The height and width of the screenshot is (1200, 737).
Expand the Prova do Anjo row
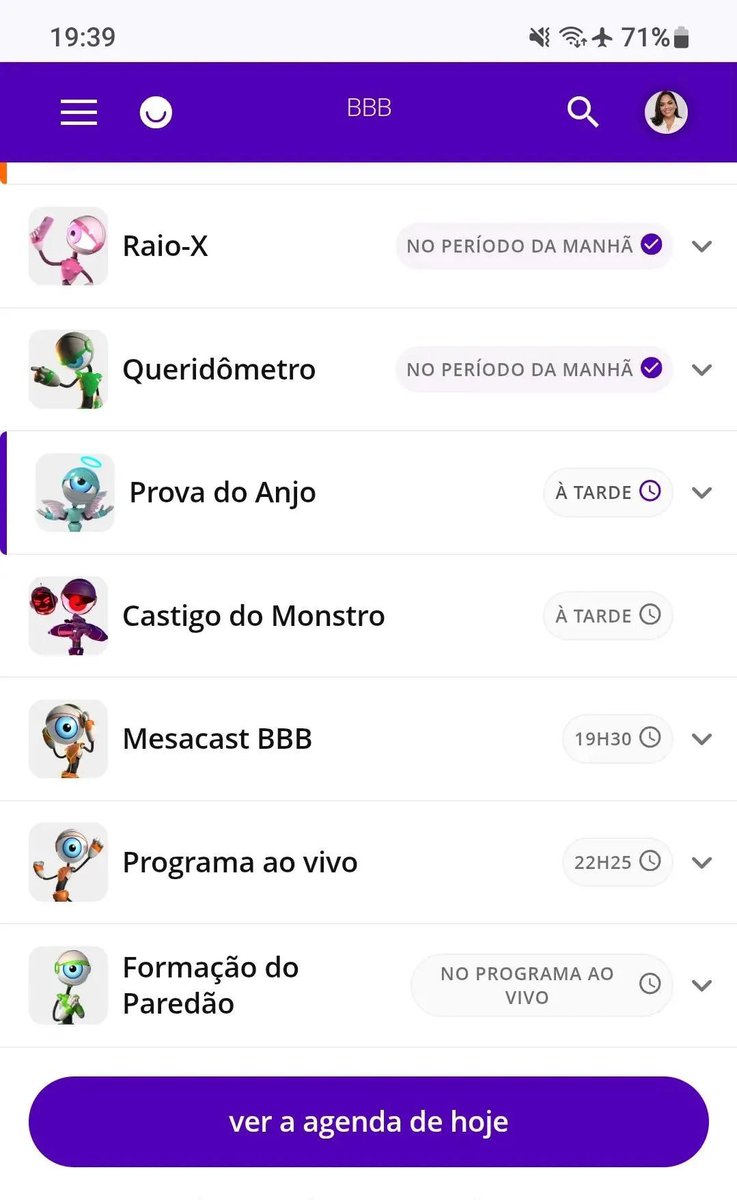[702, 493]
